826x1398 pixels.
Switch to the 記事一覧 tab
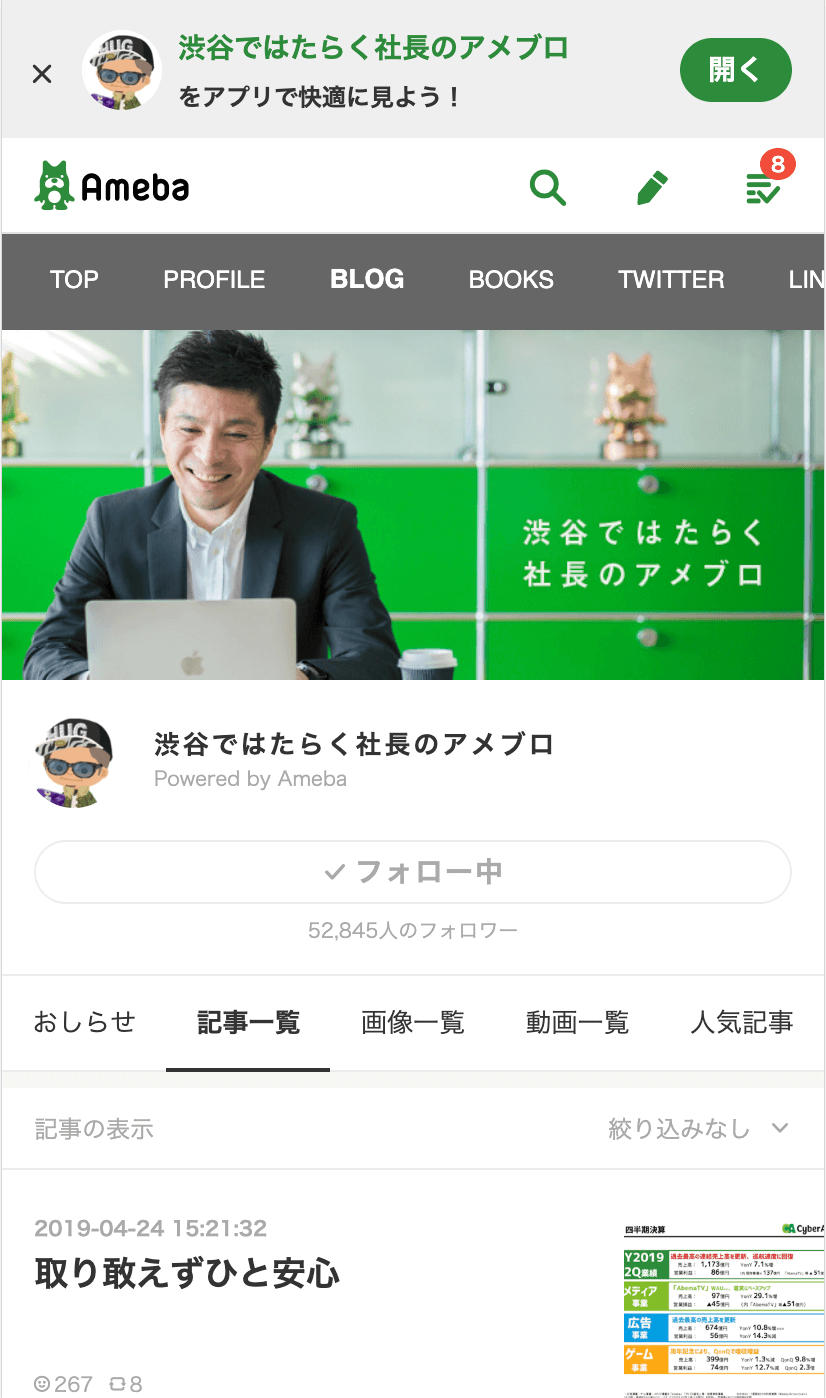coord(247,1022)
